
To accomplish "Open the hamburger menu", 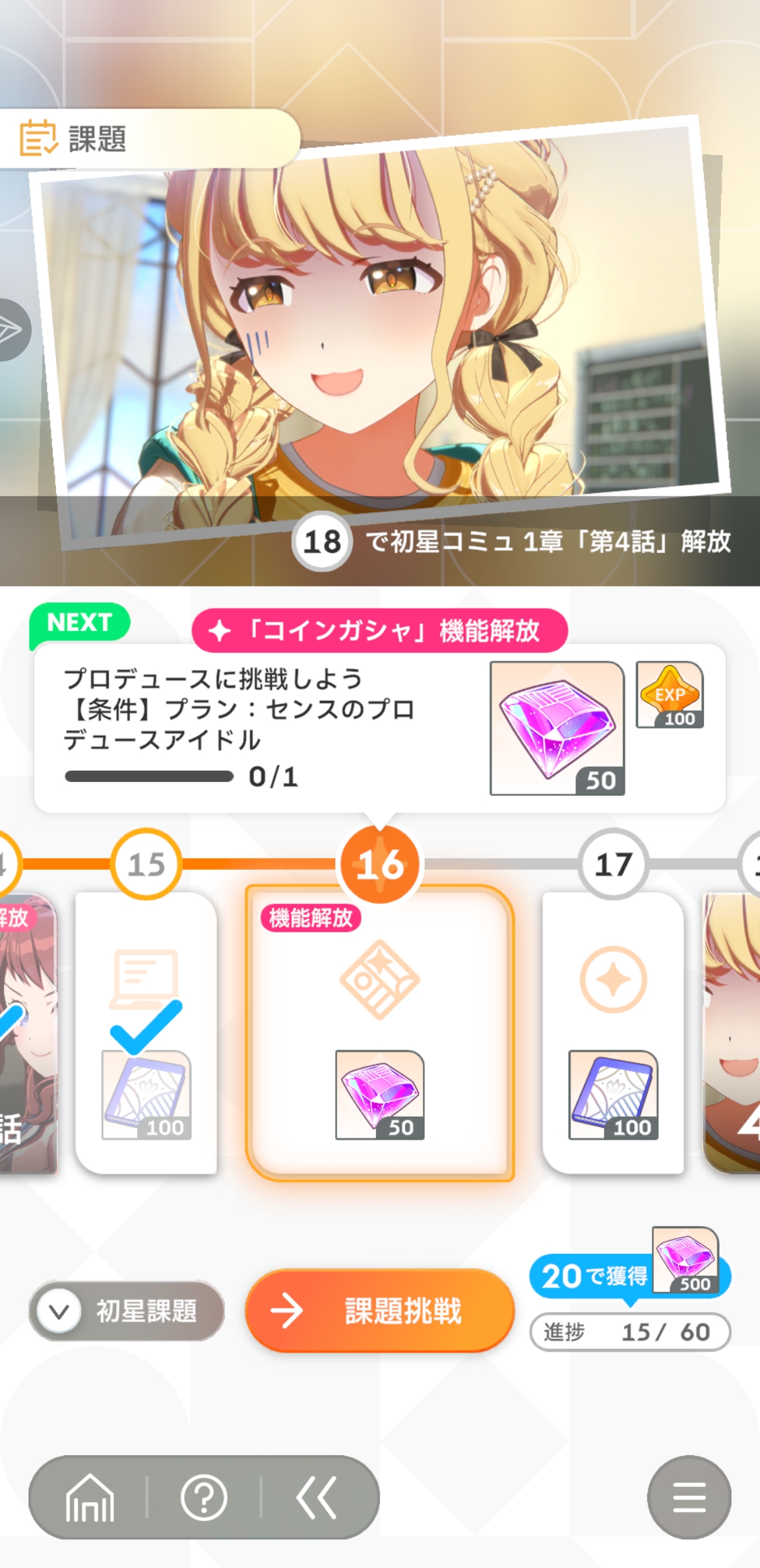I will [689, 1497].
